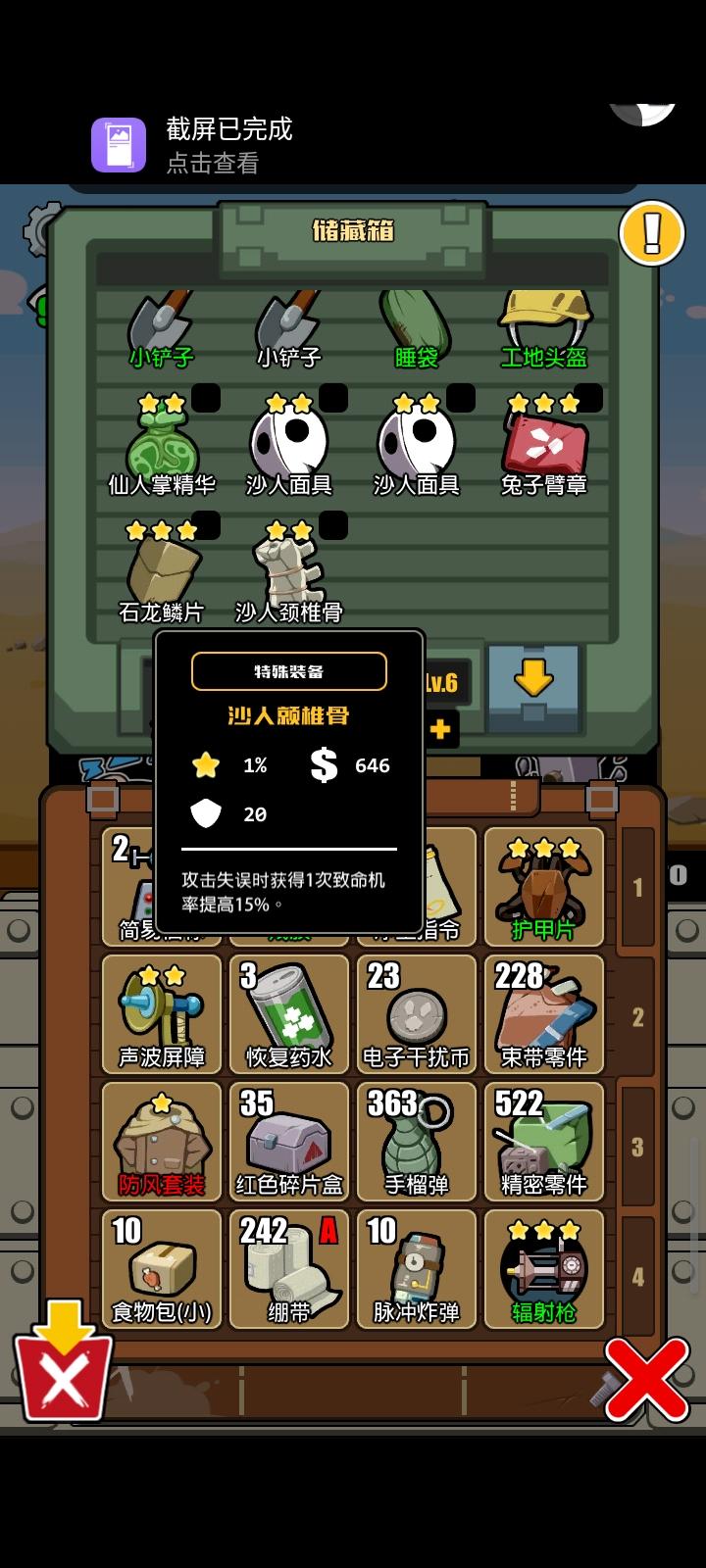Switch to inventory page 4

coord(637,1276)
